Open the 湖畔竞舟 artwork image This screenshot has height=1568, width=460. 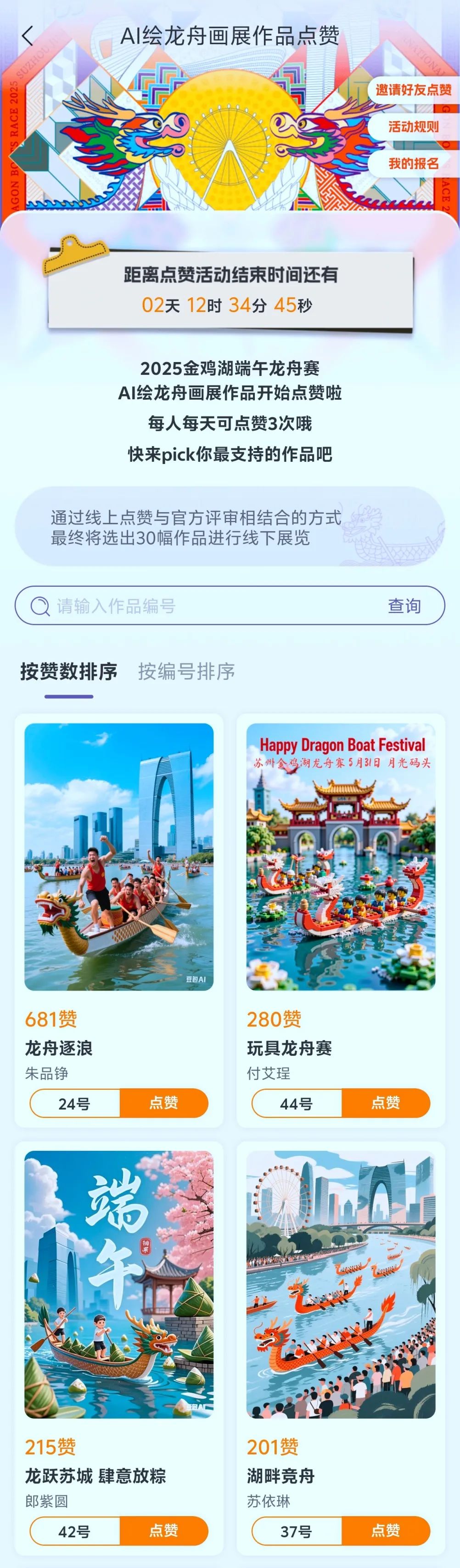(341, 1285)
